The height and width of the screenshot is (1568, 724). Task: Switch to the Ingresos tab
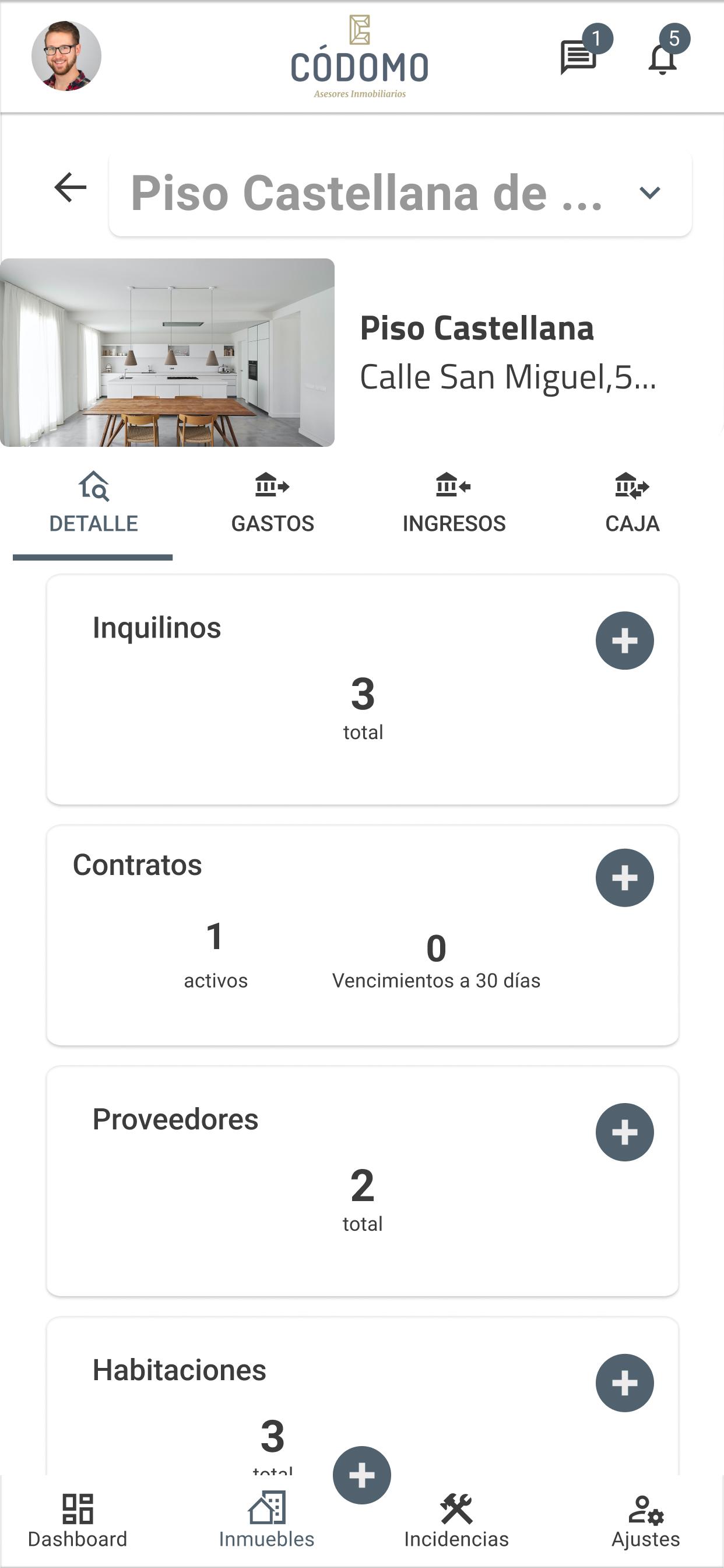(454, 504)
